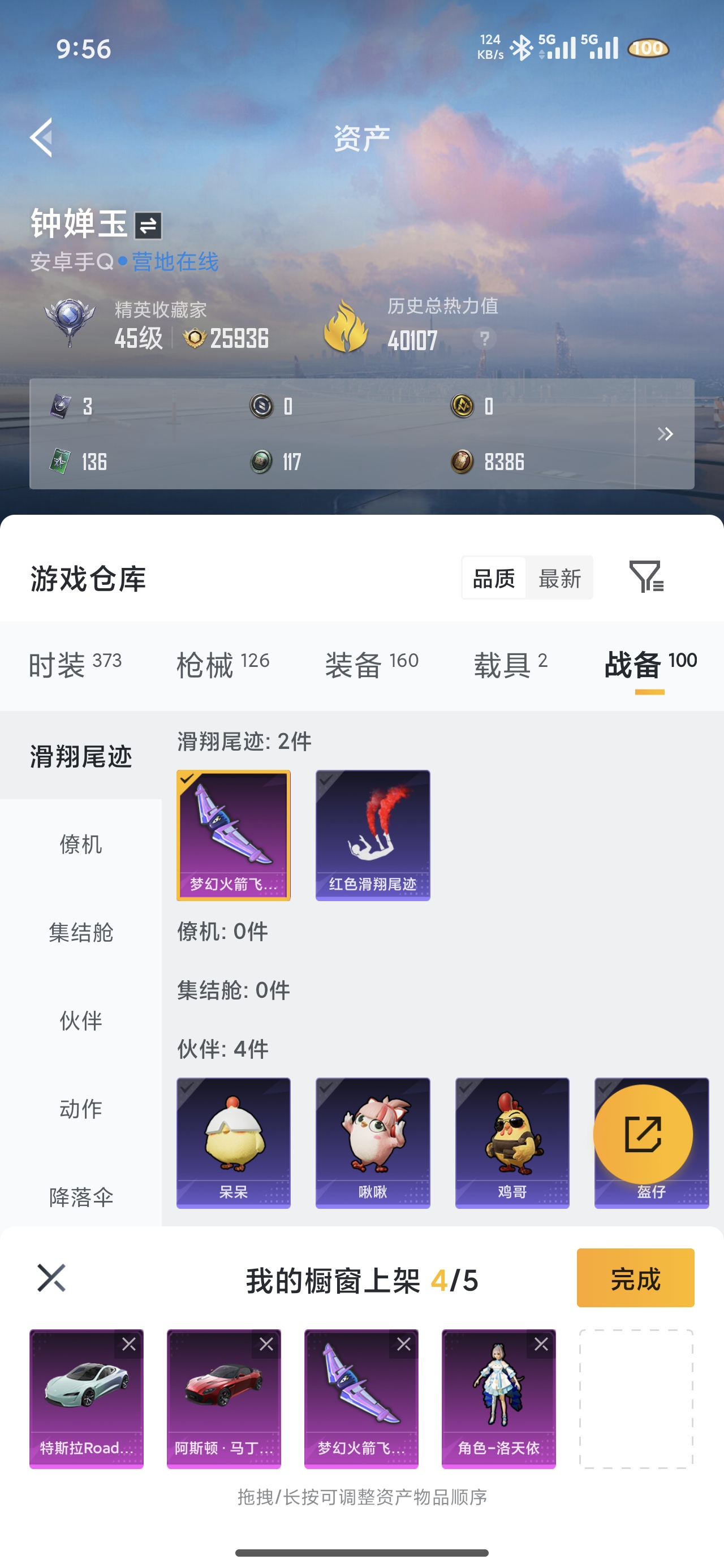Switch to the 装备 tab
The width and height of the screenshot is (724, 1568).
(372, 664)
